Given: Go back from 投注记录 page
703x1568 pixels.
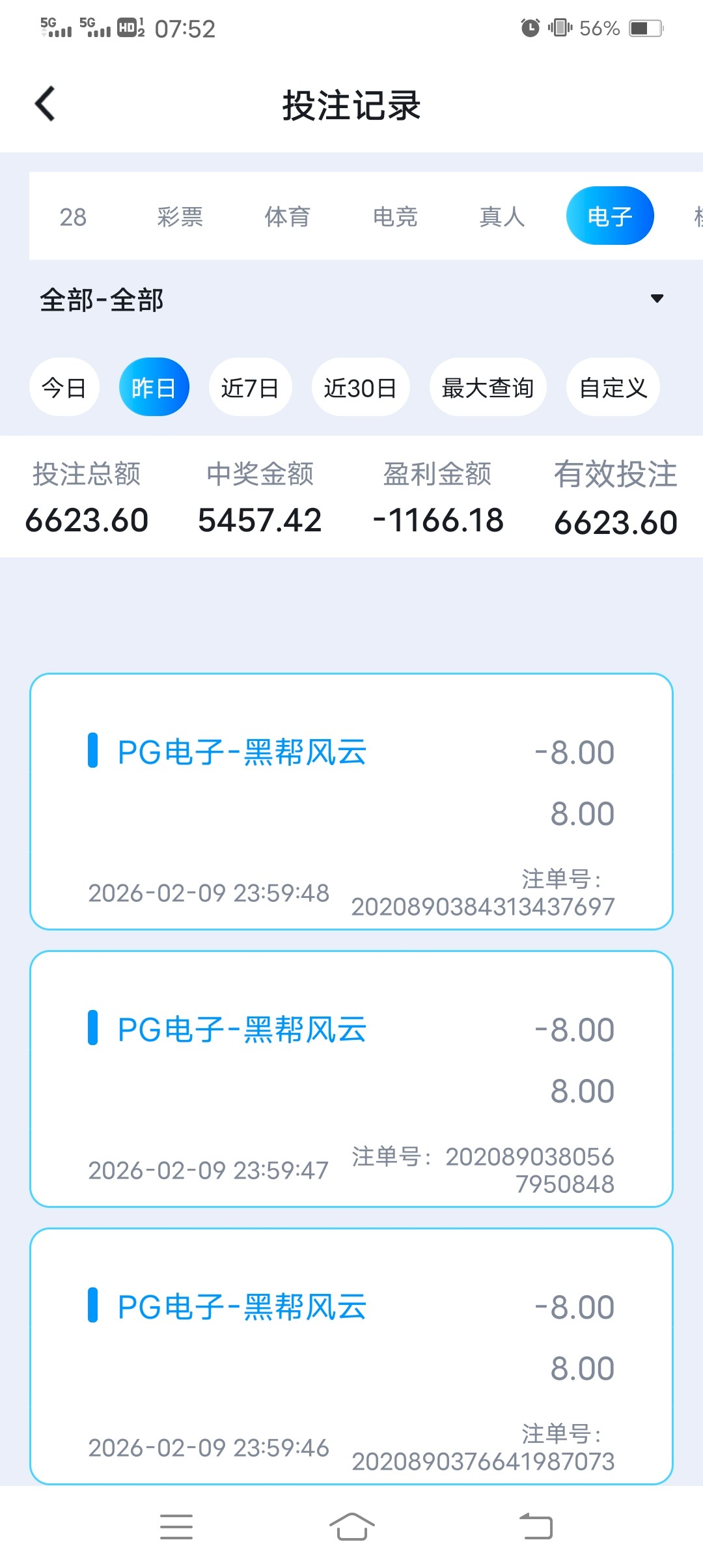Looking at the screenshot, I should click(45, 104).
